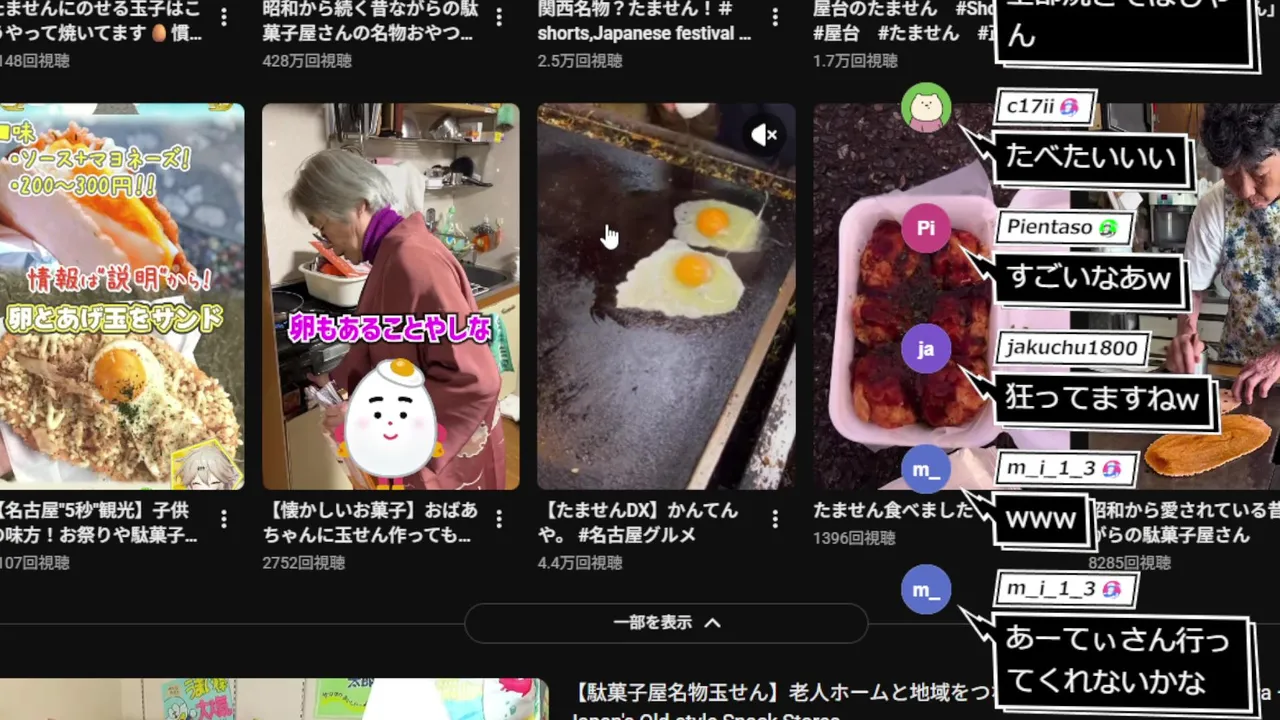Collapse the shelf with 一部を表示 button
The width and height of the screenshot is (1280, 720).
pos(666,623)
